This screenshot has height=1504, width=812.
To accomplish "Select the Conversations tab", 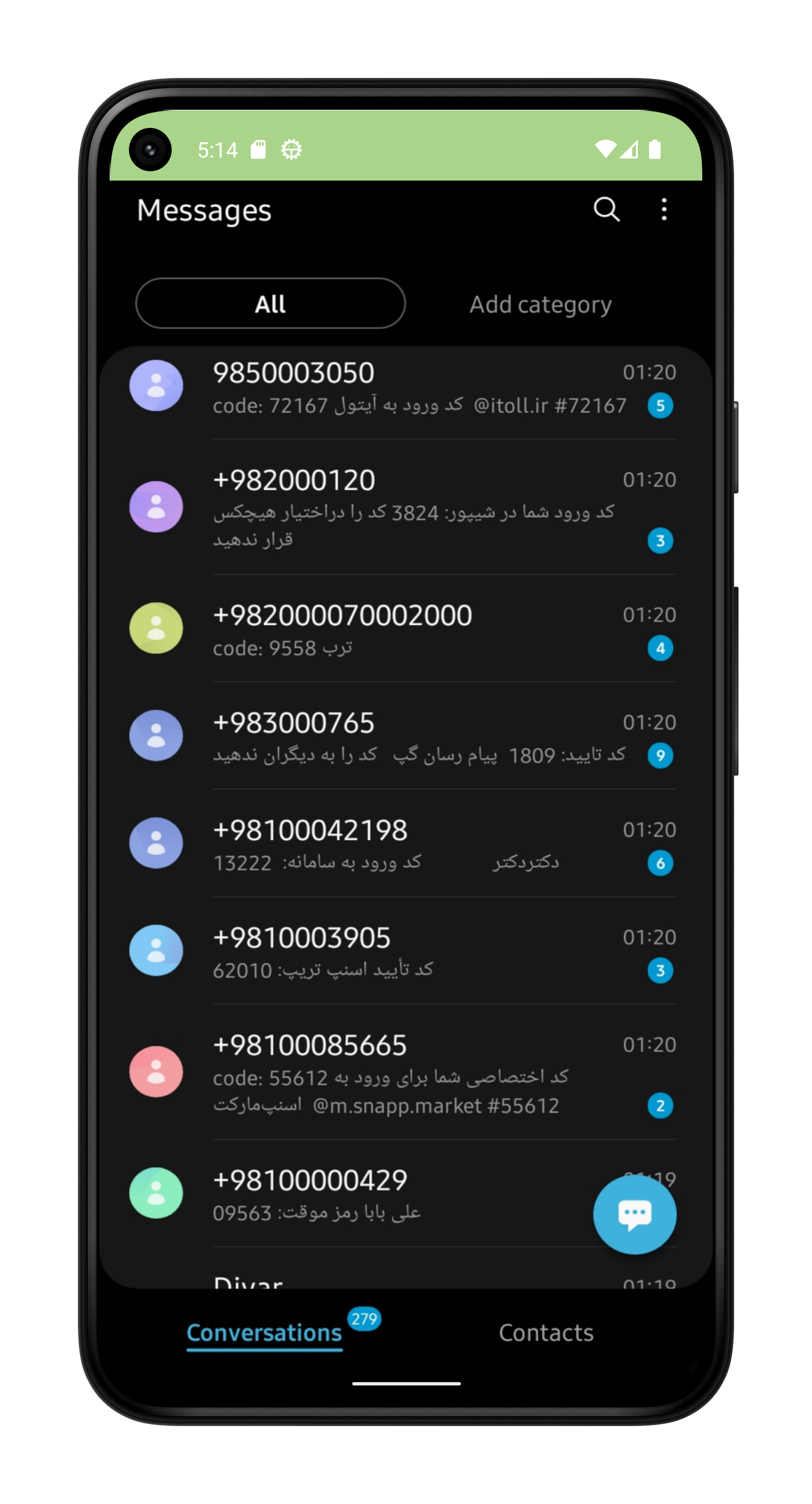I will (264, 1333).
